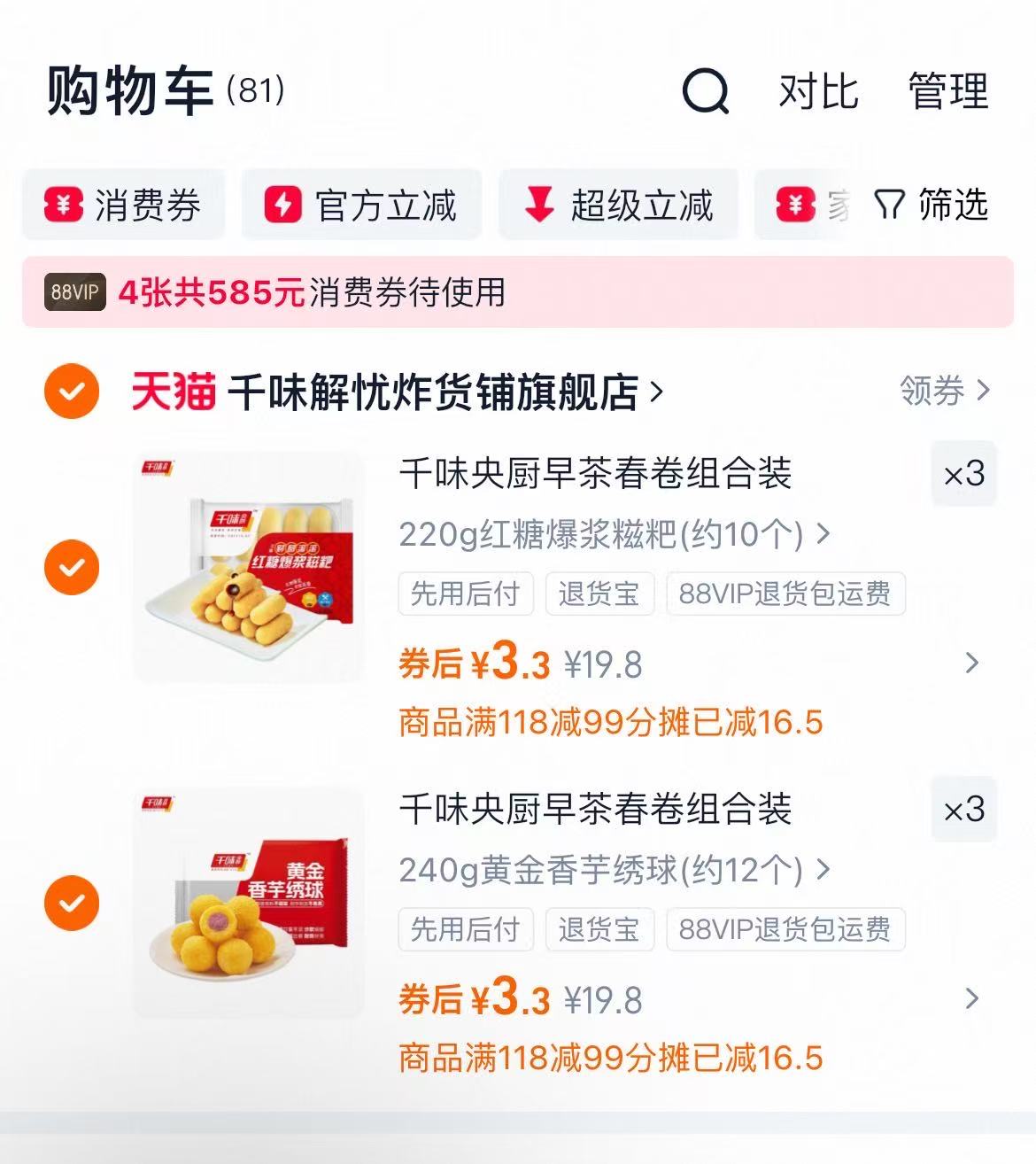
Task: Switch to 对比 compare mode
Action: coord(817,92)
